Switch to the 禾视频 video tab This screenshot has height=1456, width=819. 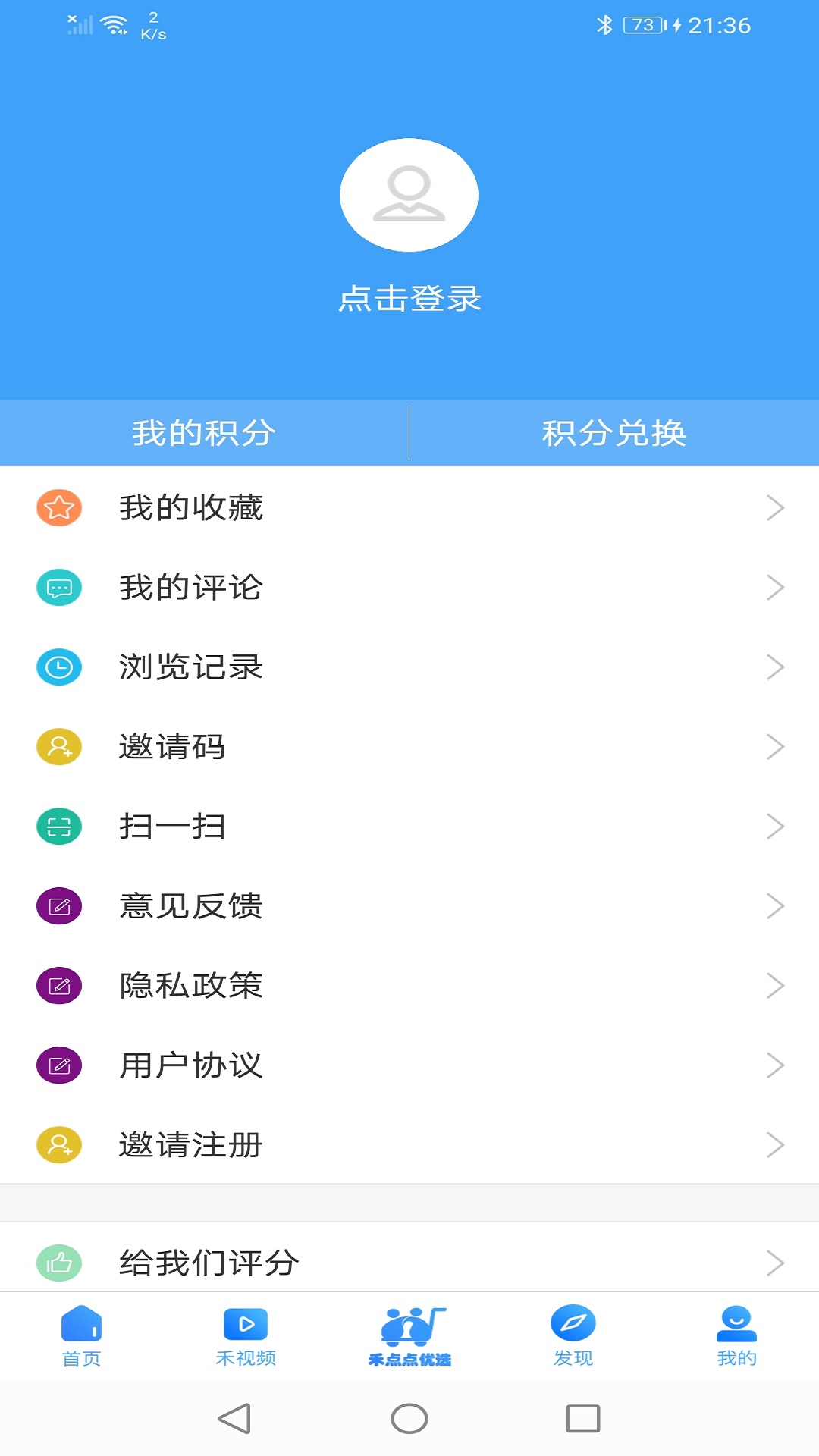[x=246, y=1336]
